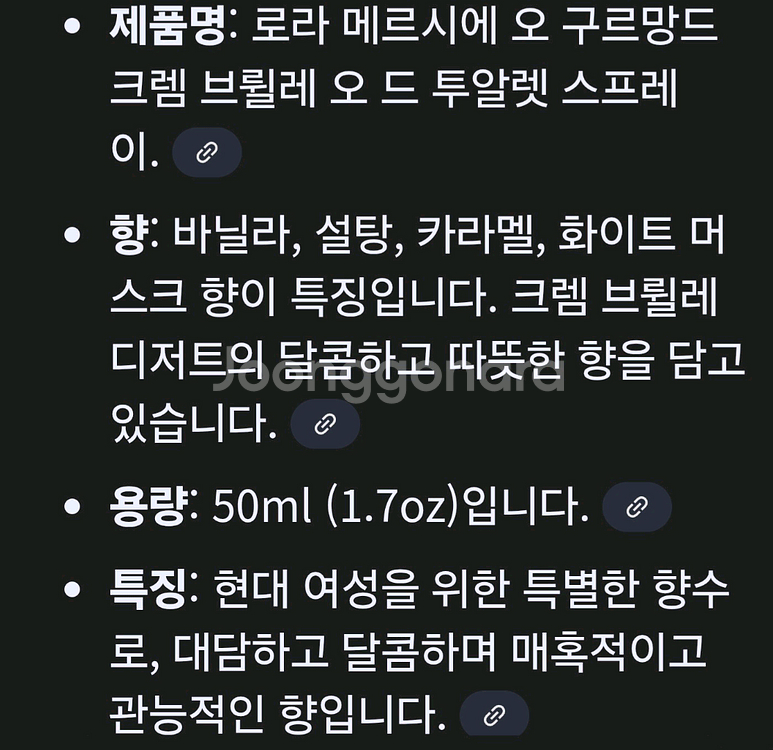Open source link after the 제품명 line
Viewport: 773px width, 750px height.
pos(207,152)
